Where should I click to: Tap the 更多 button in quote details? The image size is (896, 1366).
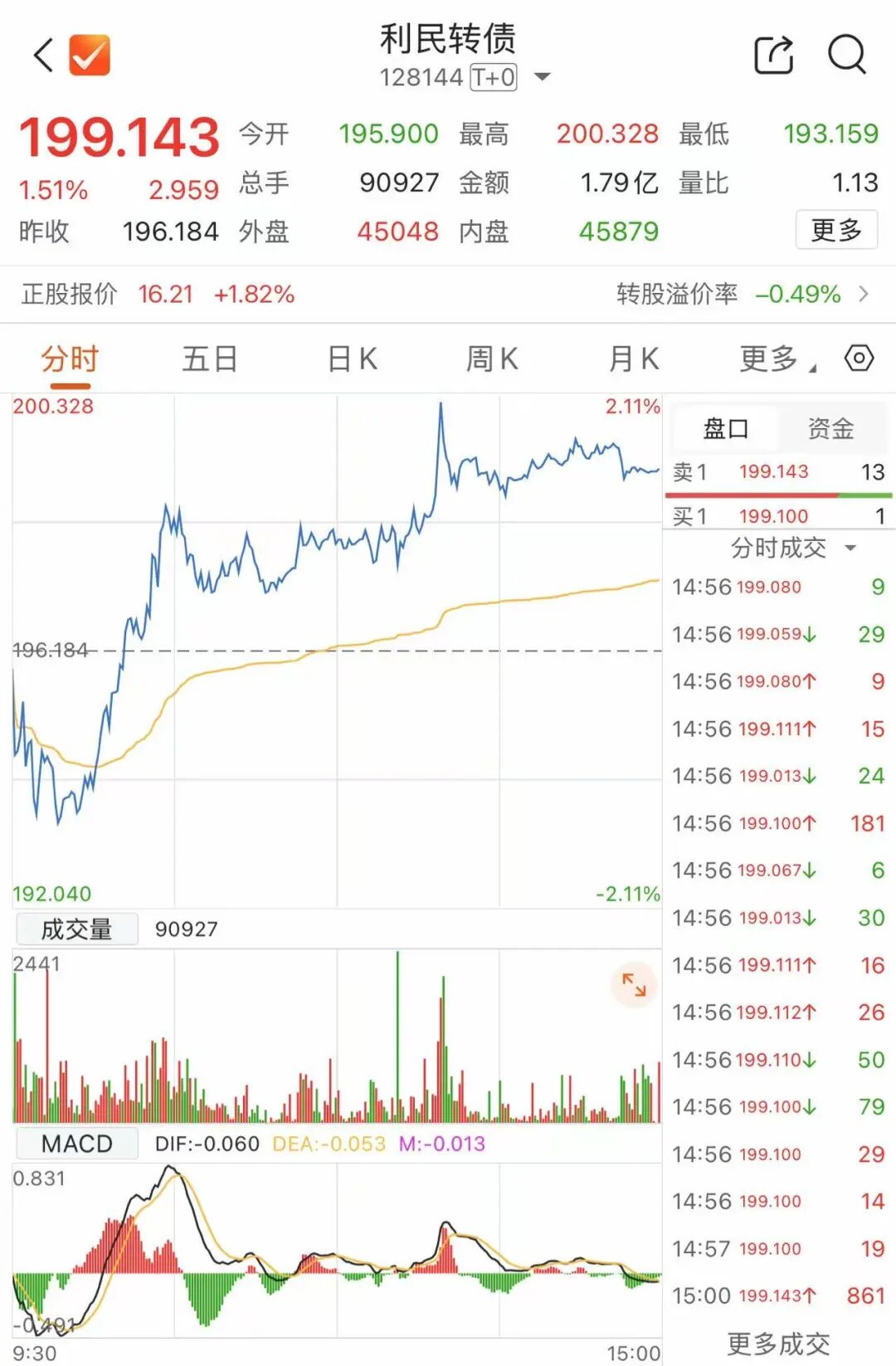click(836, 230)
